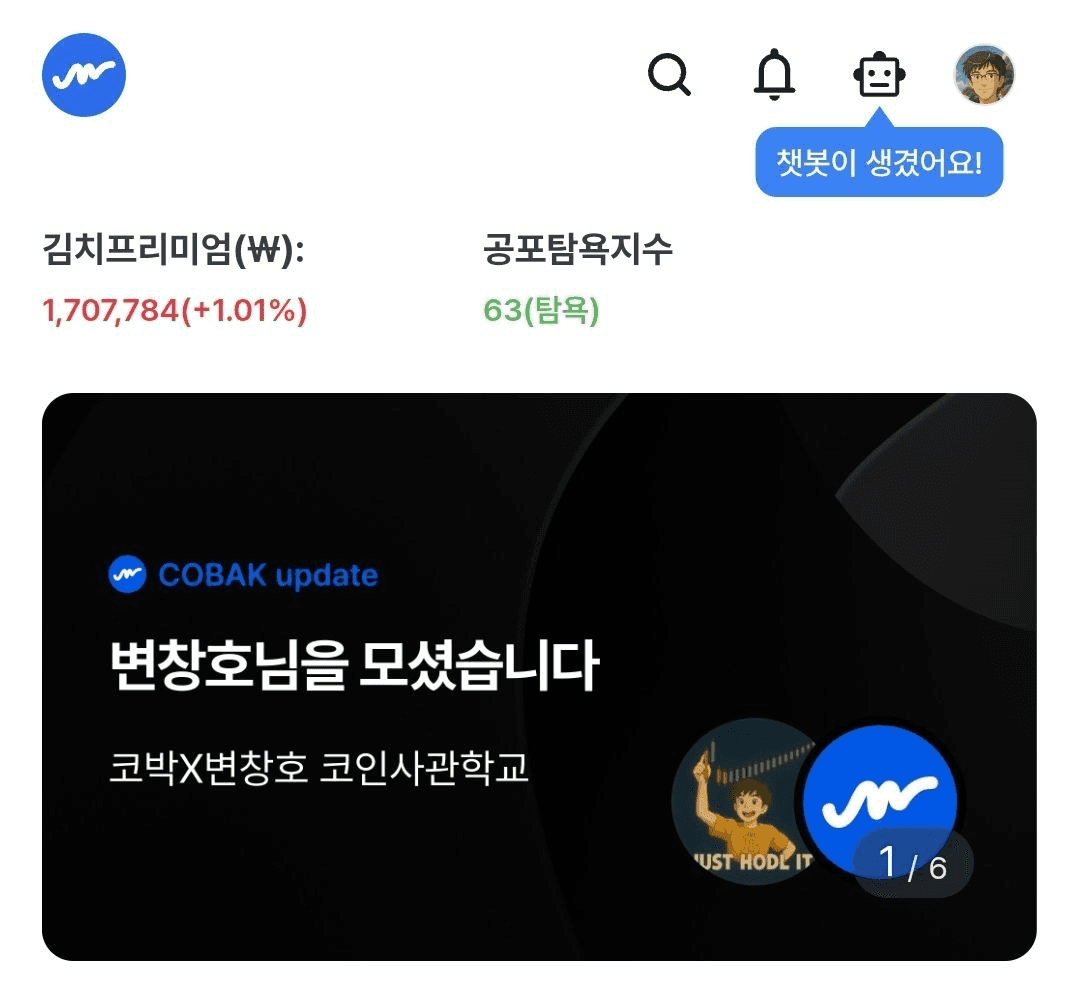This screenshot has width=1079, height=984.
Task: Open the profile avatar
Action: tap(984, 75)
